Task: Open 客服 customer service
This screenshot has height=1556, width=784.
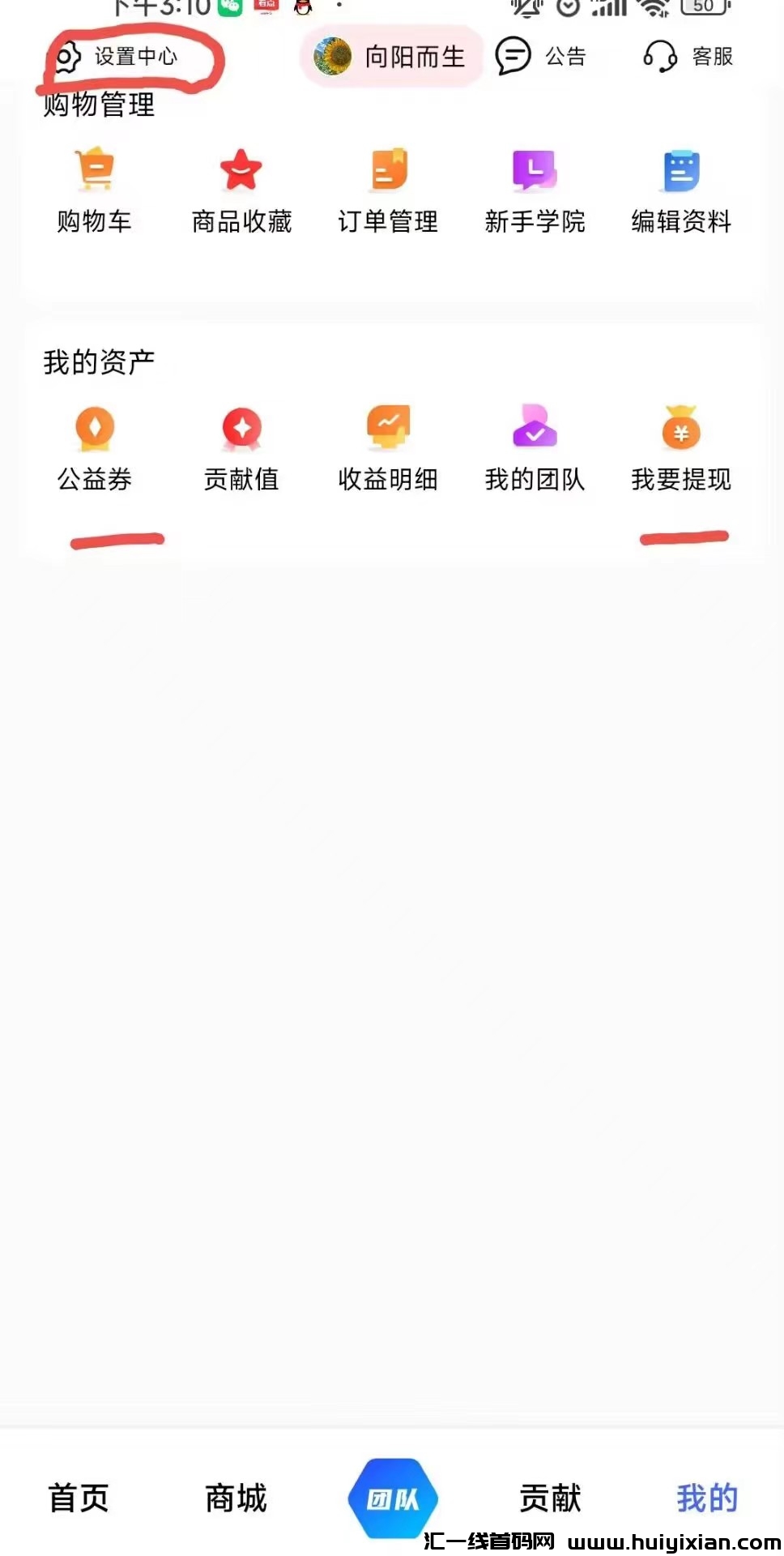Action: click(690, 57)
